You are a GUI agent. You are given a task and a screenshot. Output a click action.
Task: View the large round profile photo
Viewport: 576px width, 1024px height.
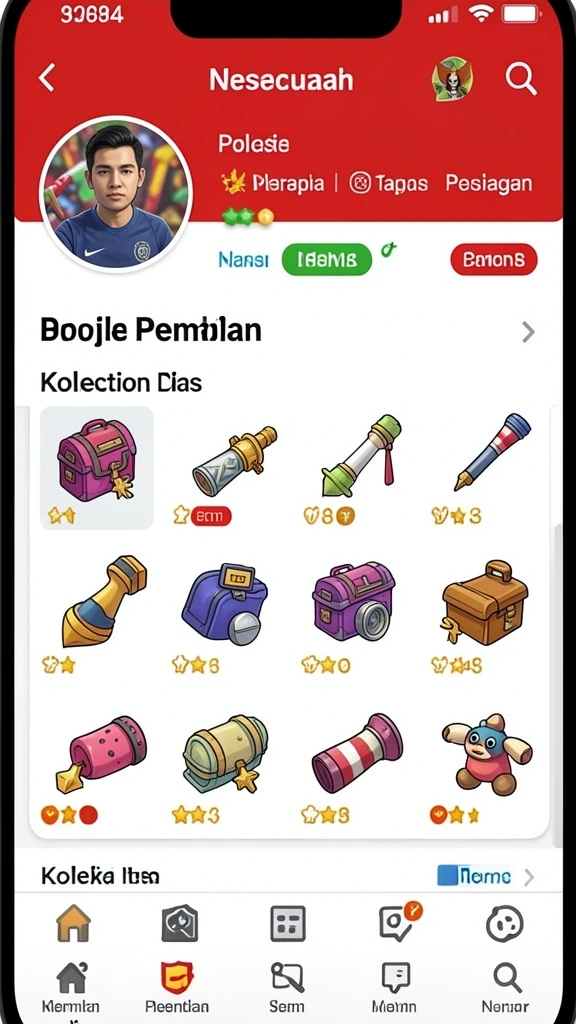tap(116, 193)
